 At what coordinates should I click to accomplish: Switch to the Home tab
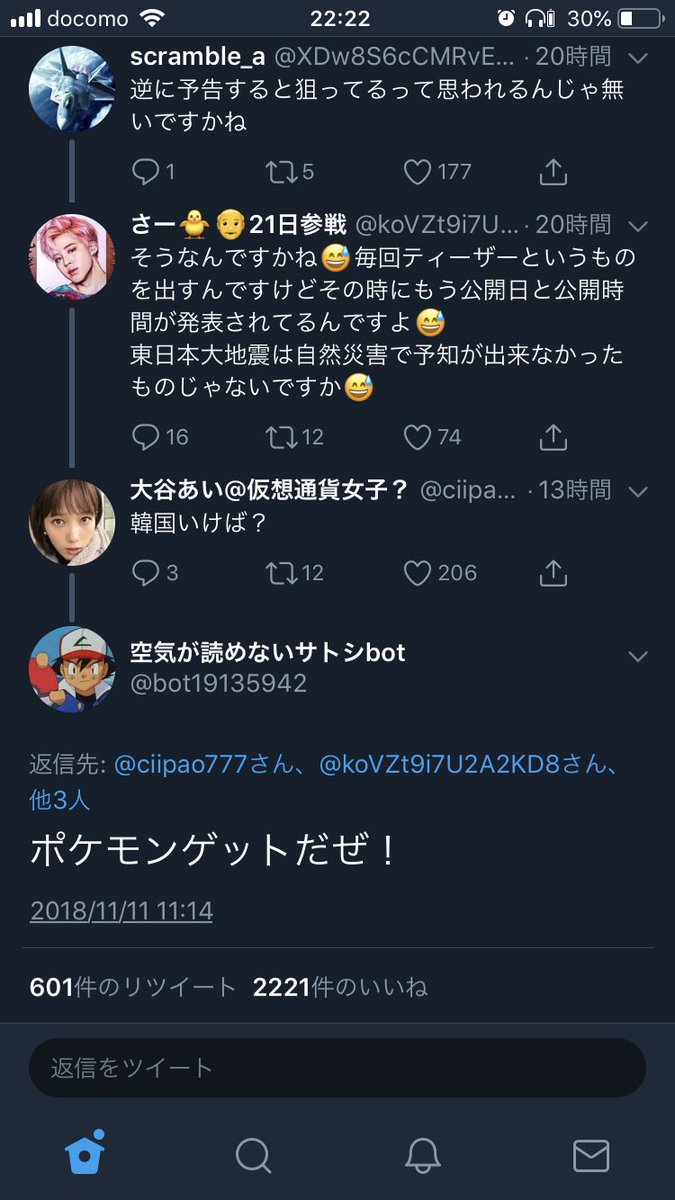[x=85, y=1155]
